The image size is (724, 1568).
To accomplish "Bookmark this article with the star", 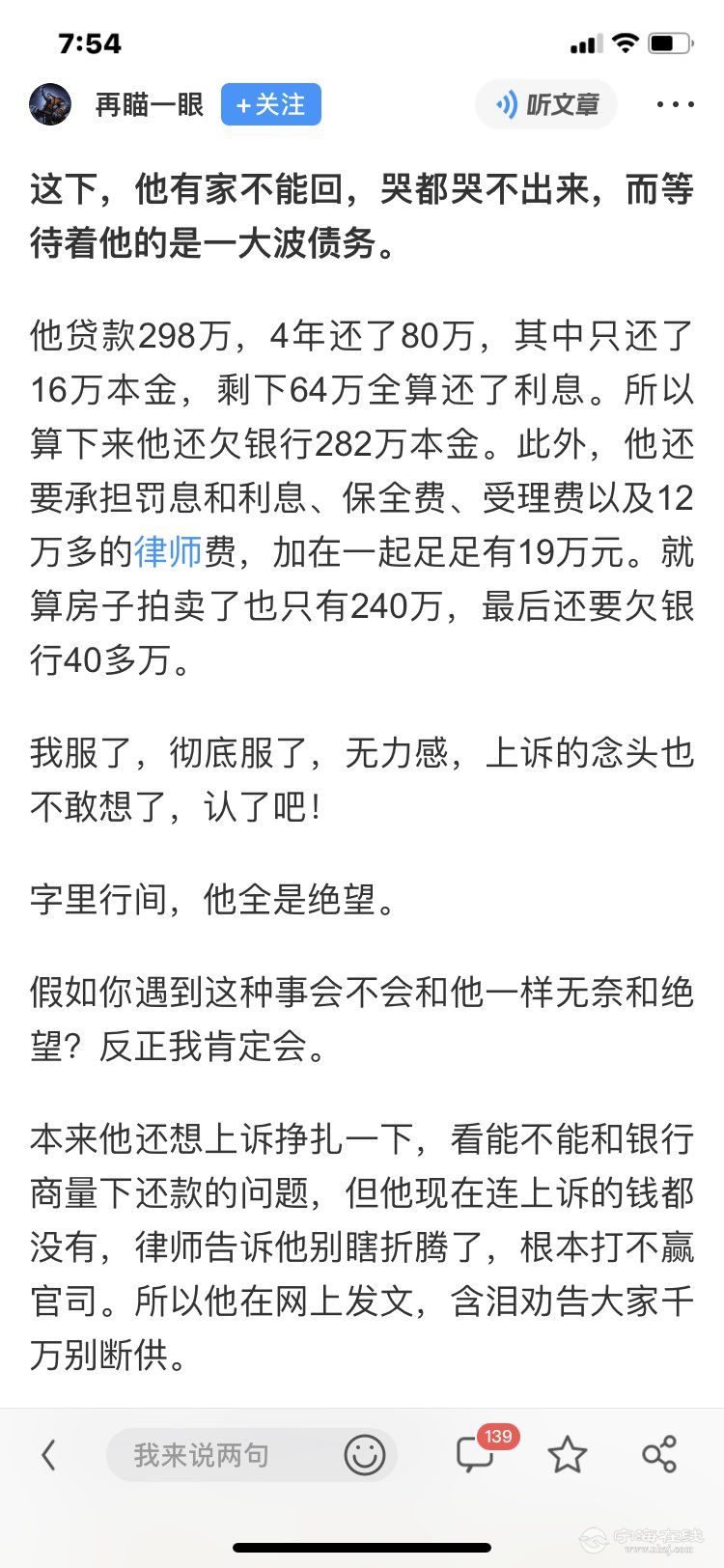I will click(567, 1454).
